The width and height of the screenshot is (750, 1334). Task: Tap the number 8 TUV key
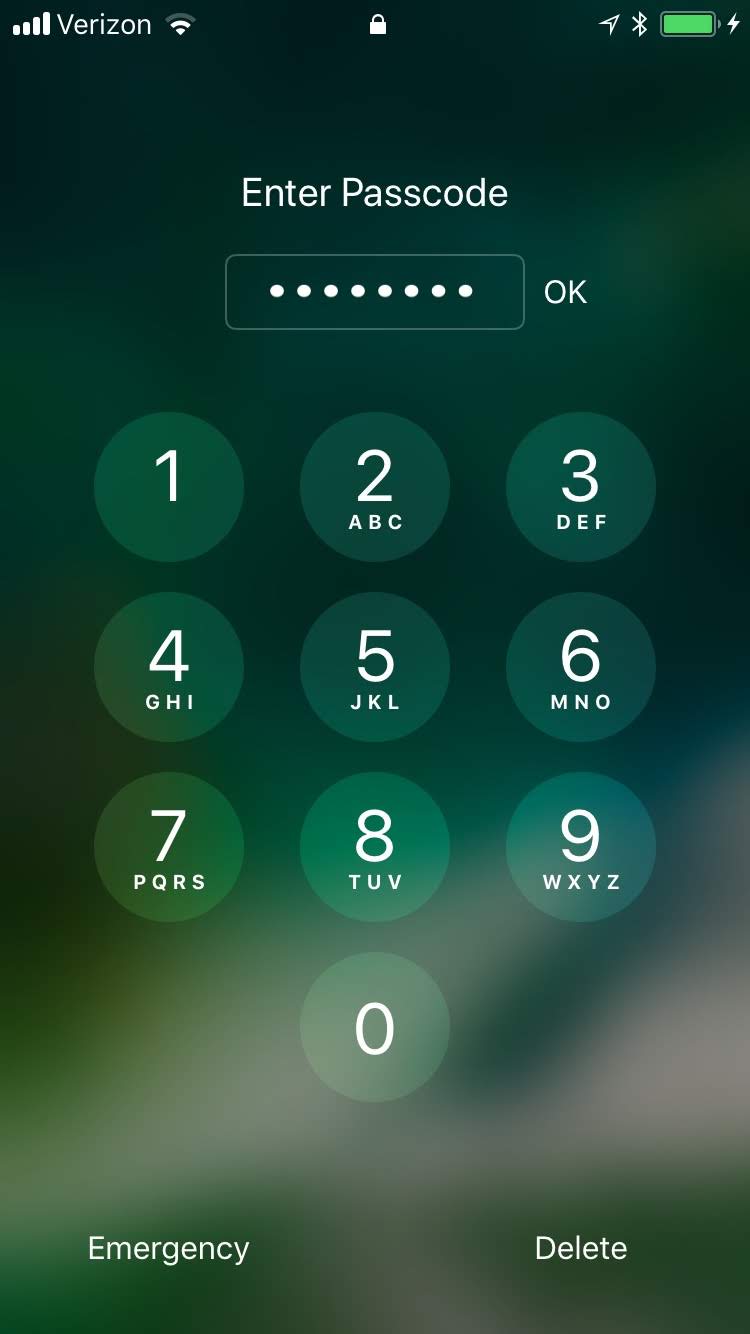[375, 847]
